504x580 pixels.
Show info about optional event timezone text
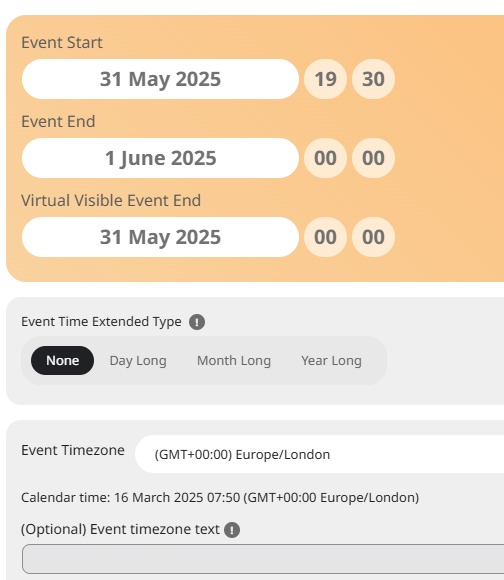[232, 530]
